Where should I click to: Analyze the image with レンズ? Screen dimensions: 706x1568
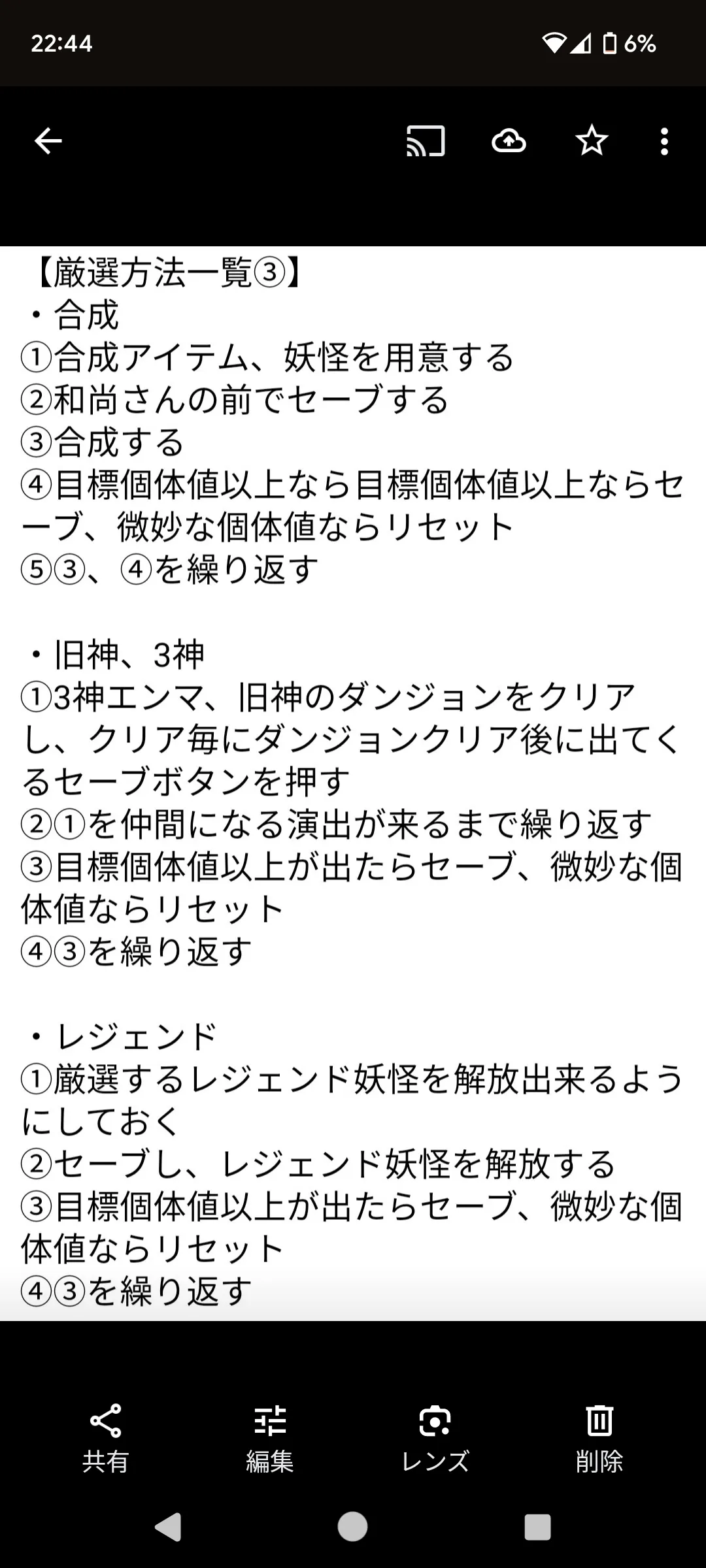pos(435,1438)
